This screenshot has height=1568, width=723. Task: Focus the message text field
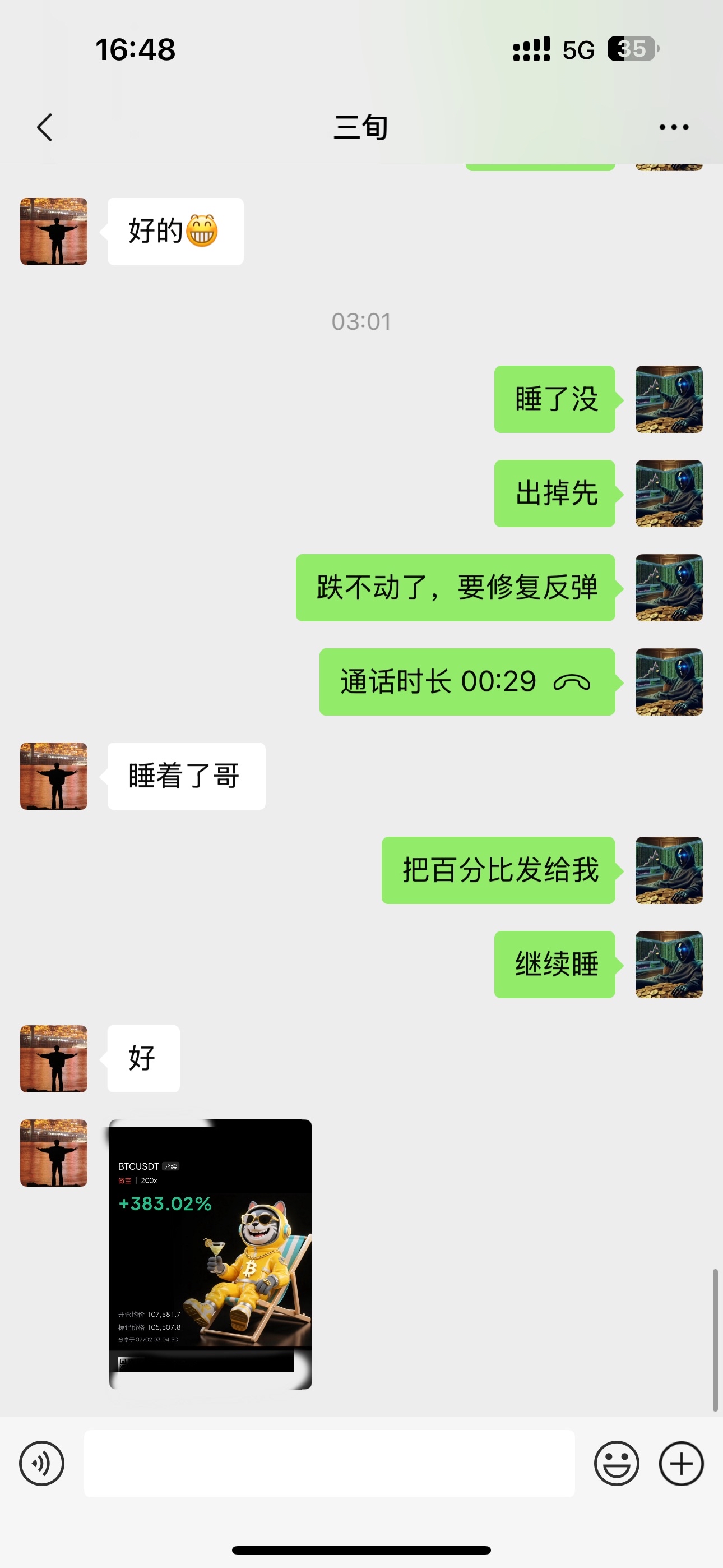(x=328, y=1463)
